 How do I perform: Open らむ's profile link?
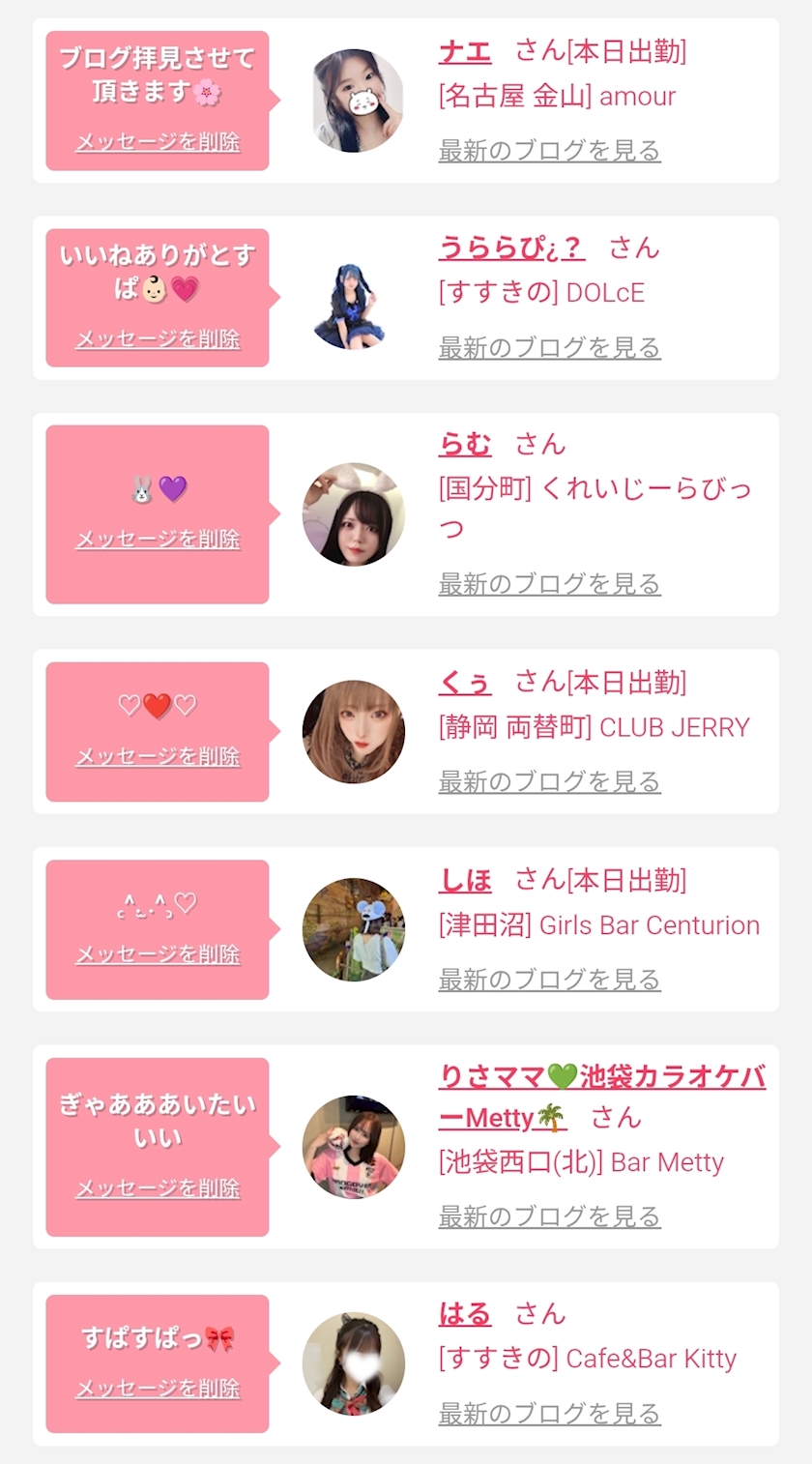(464, 445)
